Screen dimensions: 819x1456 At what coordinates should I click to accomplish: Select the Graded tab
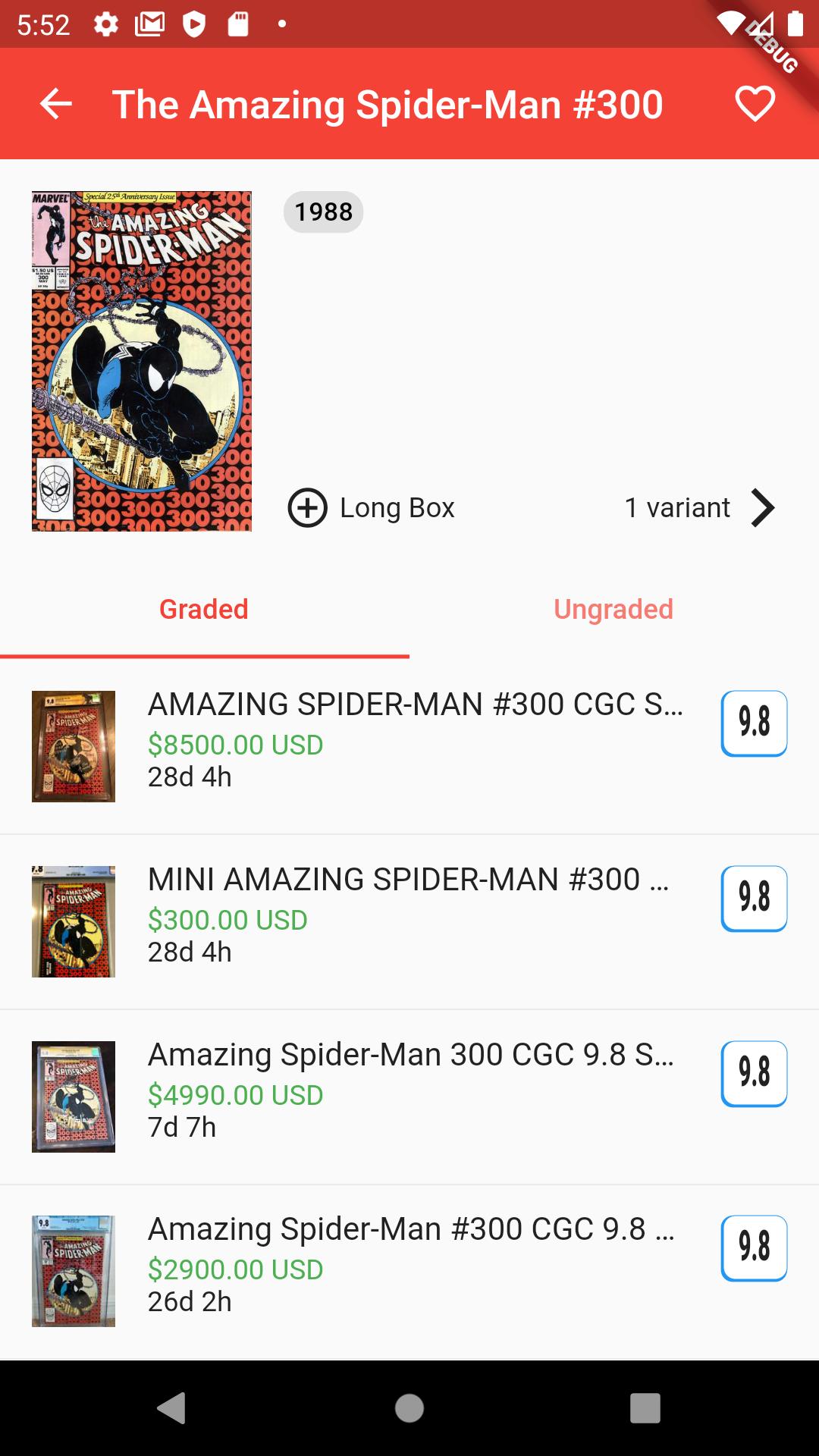point(203,609)
